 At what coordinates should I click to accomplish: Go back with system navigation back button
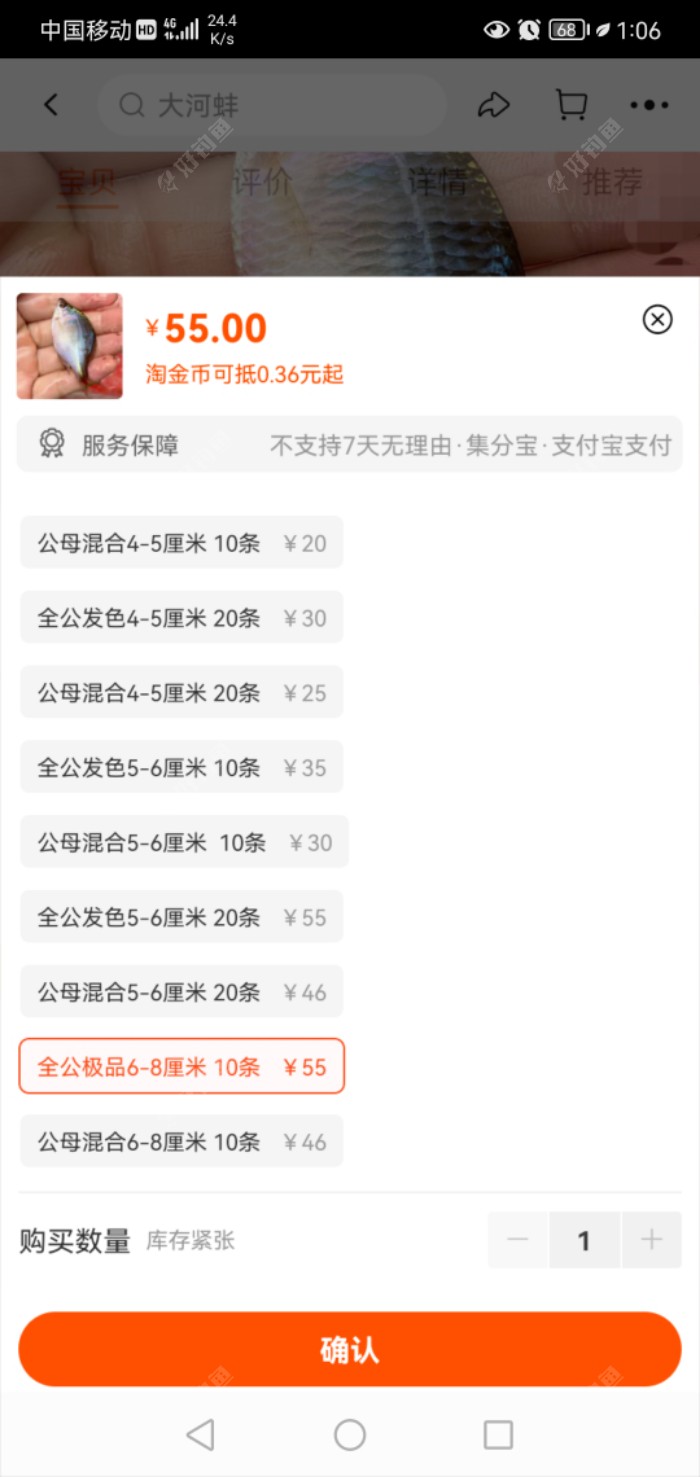click(200, 1435)
